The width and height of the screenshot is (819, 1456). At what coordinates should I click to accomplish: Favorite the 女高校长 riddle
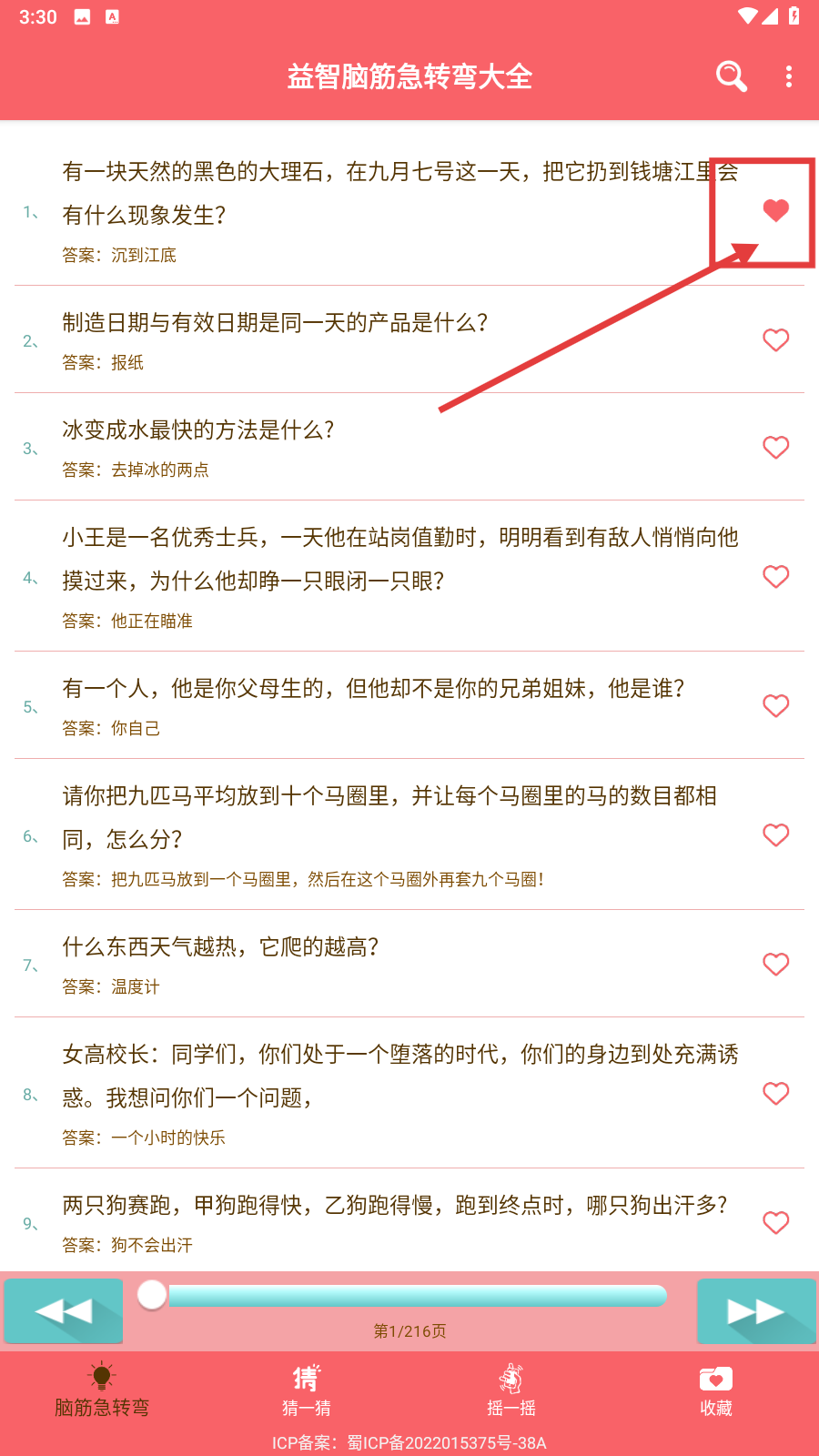click(775, 1094)
